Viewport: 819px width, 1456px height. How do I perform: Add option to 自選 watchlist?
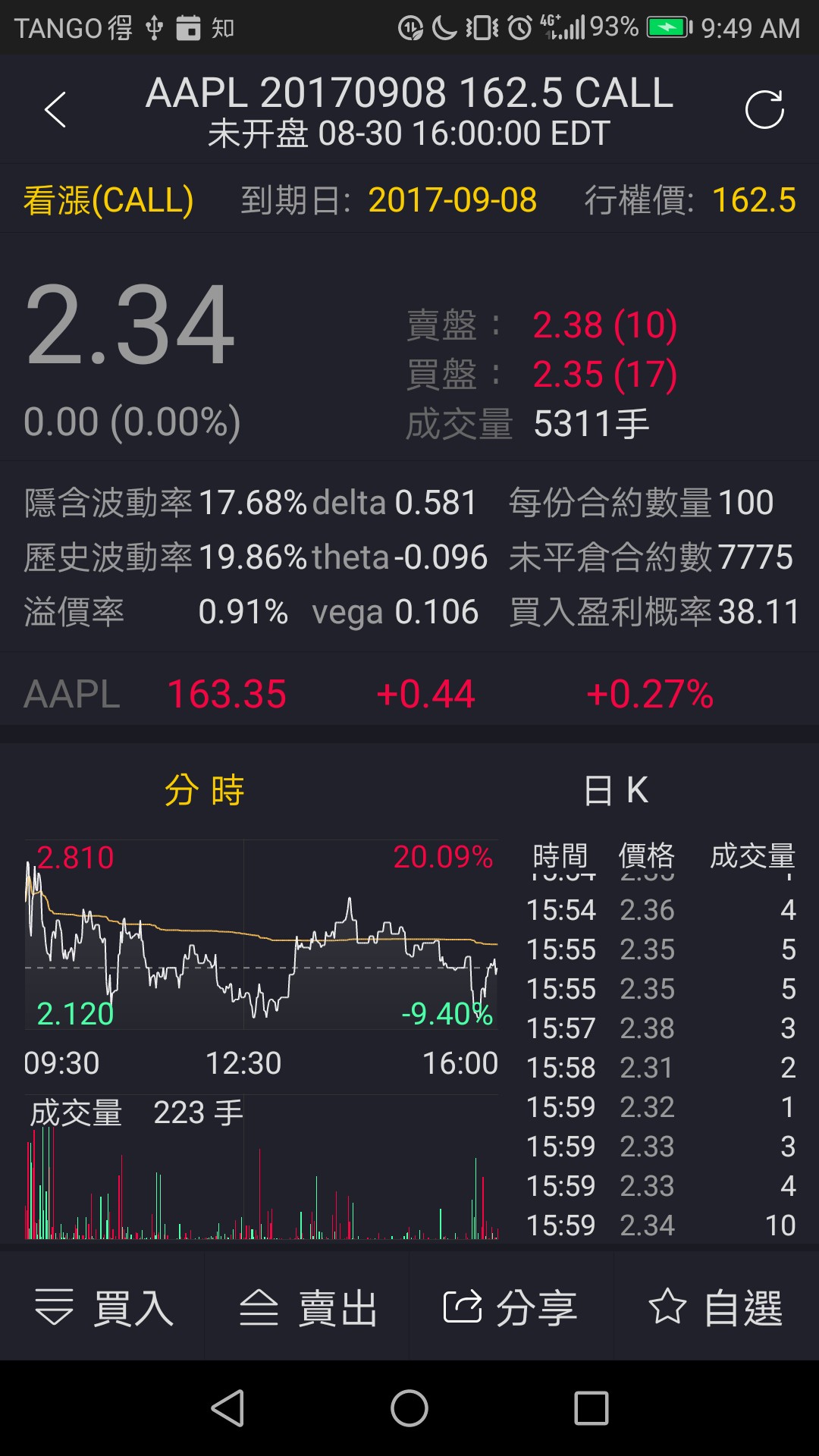coord(717,1307)
